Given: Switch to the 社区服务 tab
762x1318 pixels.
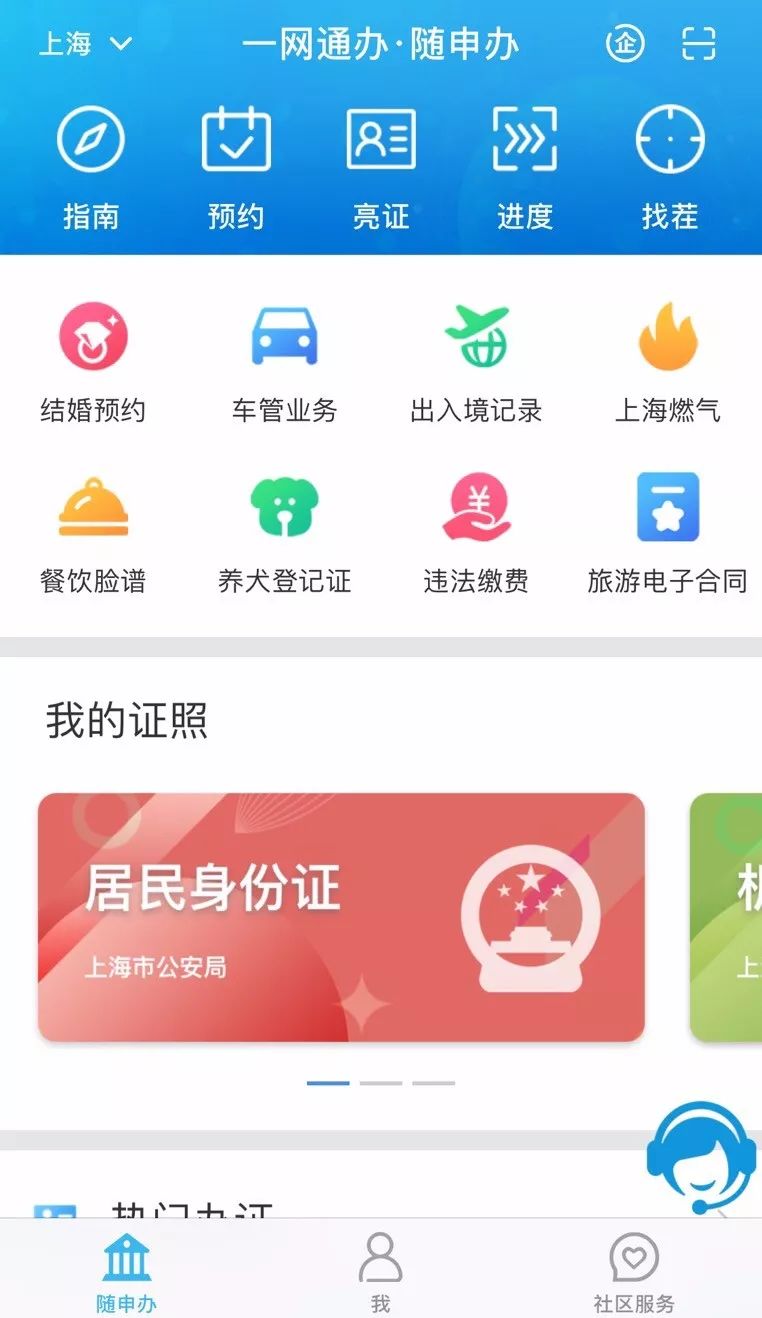Looking at the screenshot, I should (x=634, y=1272).
